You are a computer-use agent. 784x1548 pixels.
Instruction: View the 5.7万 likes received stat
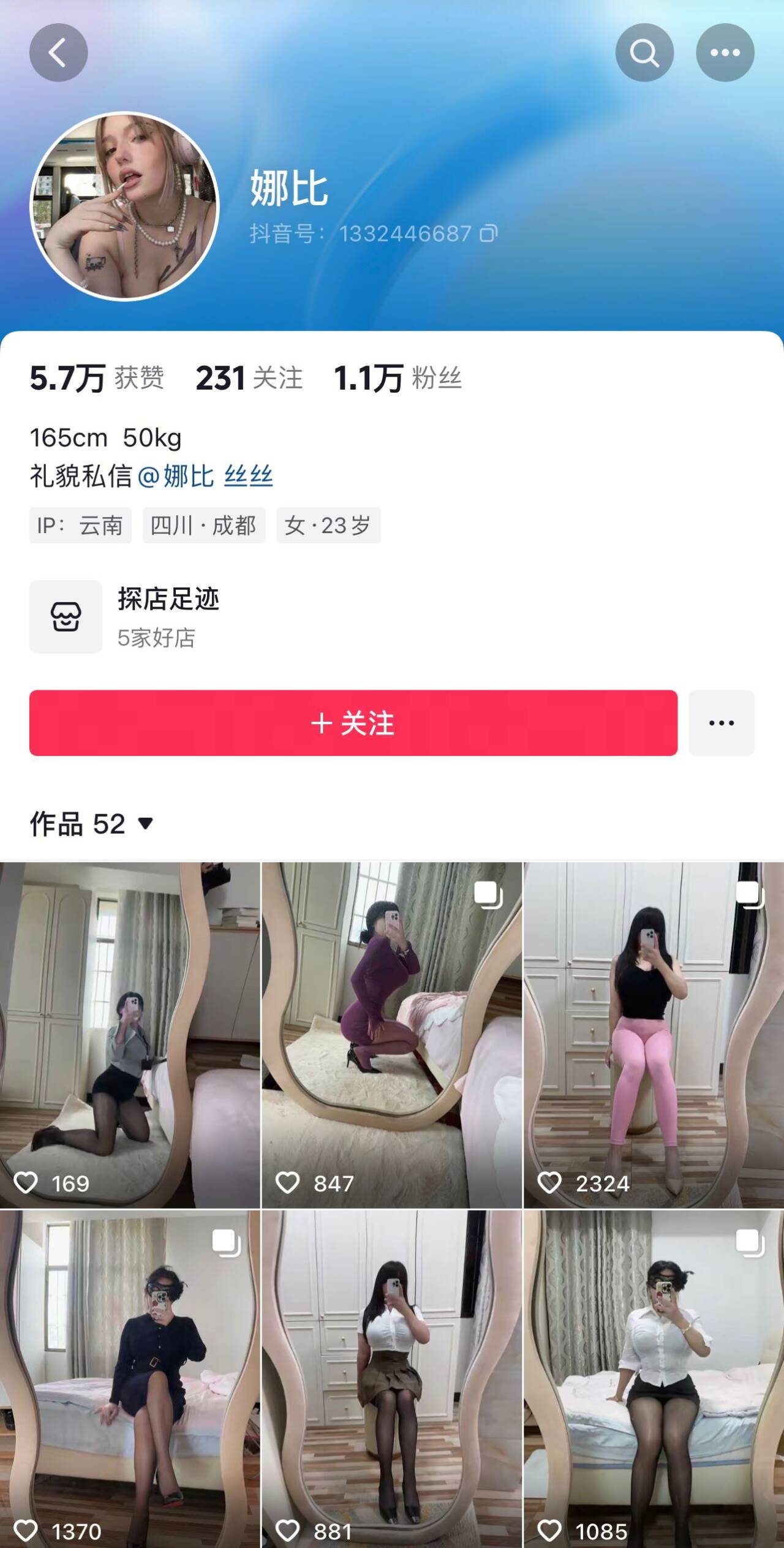pos(97,378)
